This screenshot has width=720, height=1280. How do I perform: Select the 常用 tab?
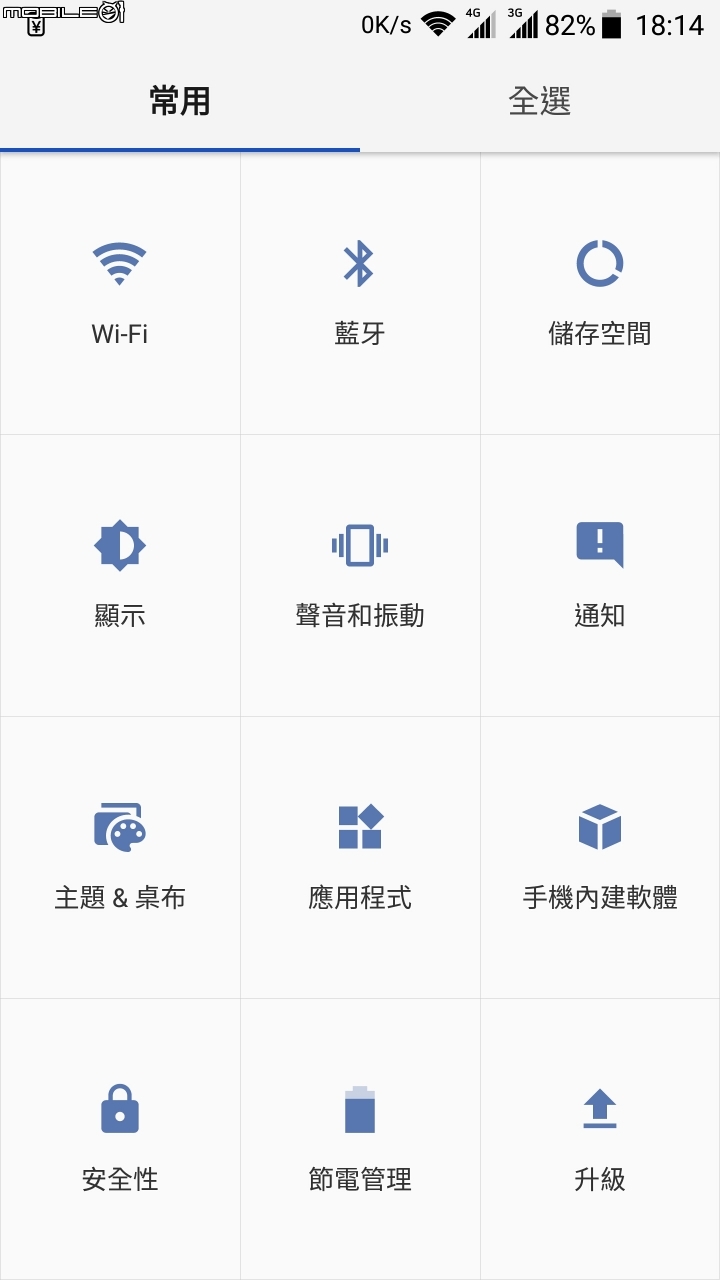tap(180, 101)
